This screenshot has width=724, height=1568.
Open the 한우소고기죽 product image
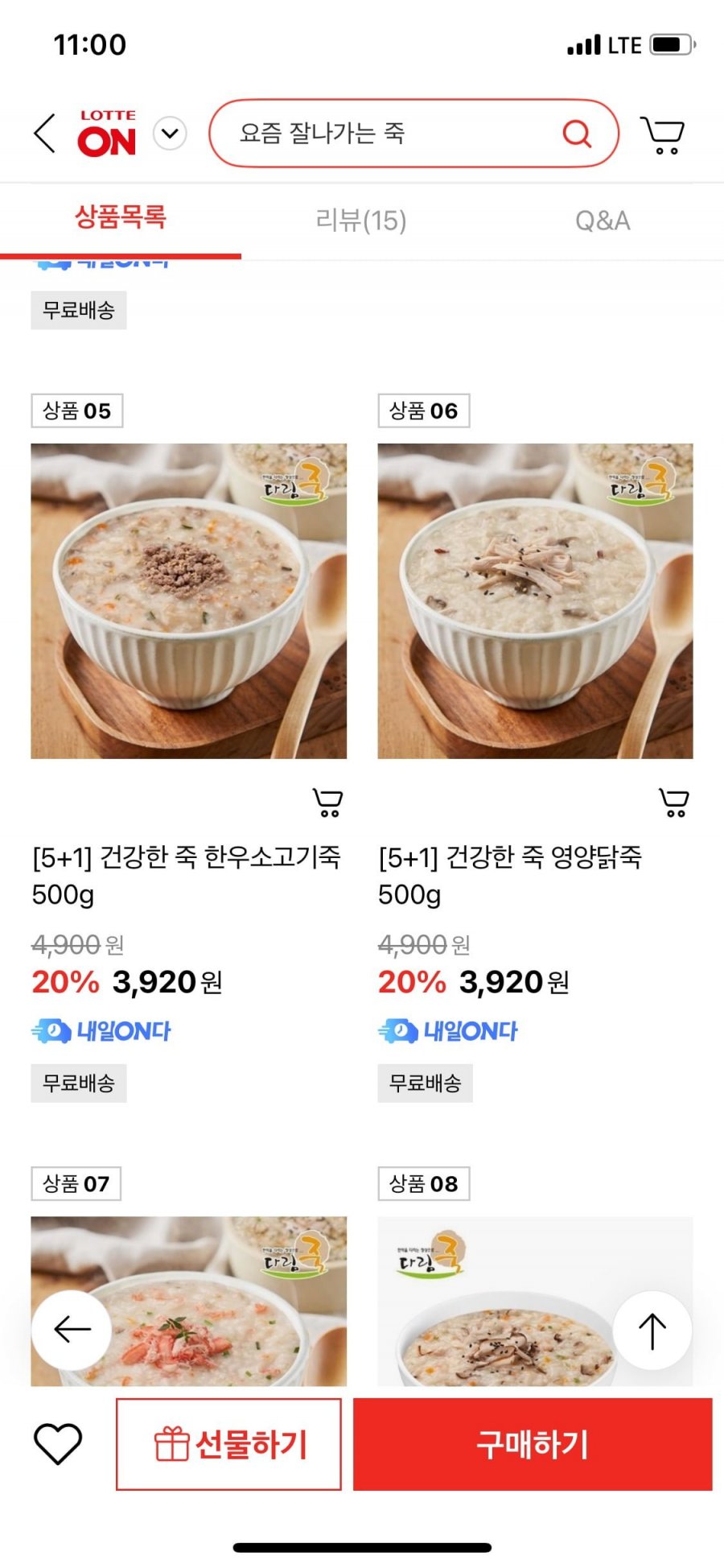click(x=189, y=600)
